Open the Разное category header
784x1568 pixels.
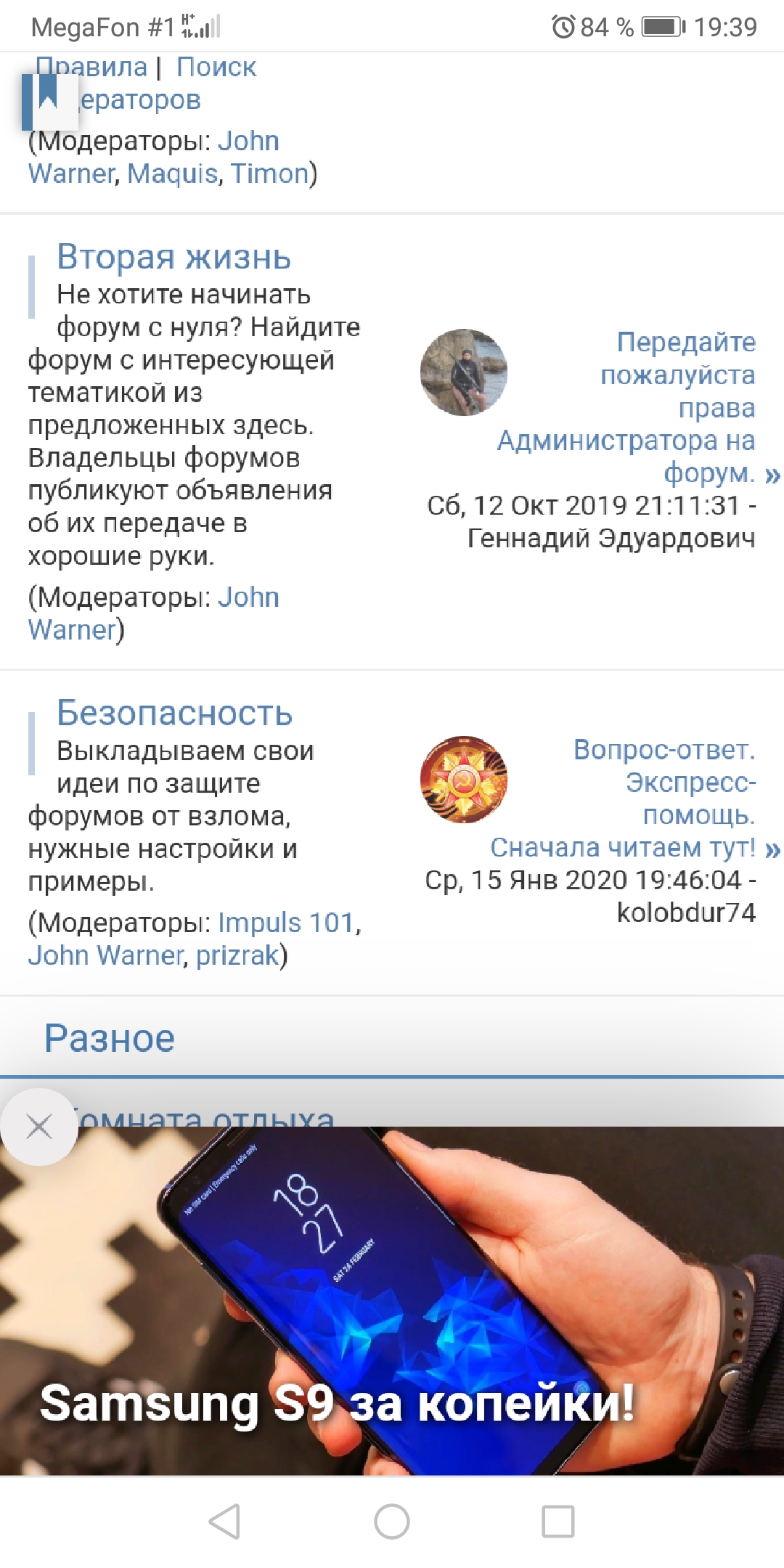pyautogui.click(x=110, y=1038)
